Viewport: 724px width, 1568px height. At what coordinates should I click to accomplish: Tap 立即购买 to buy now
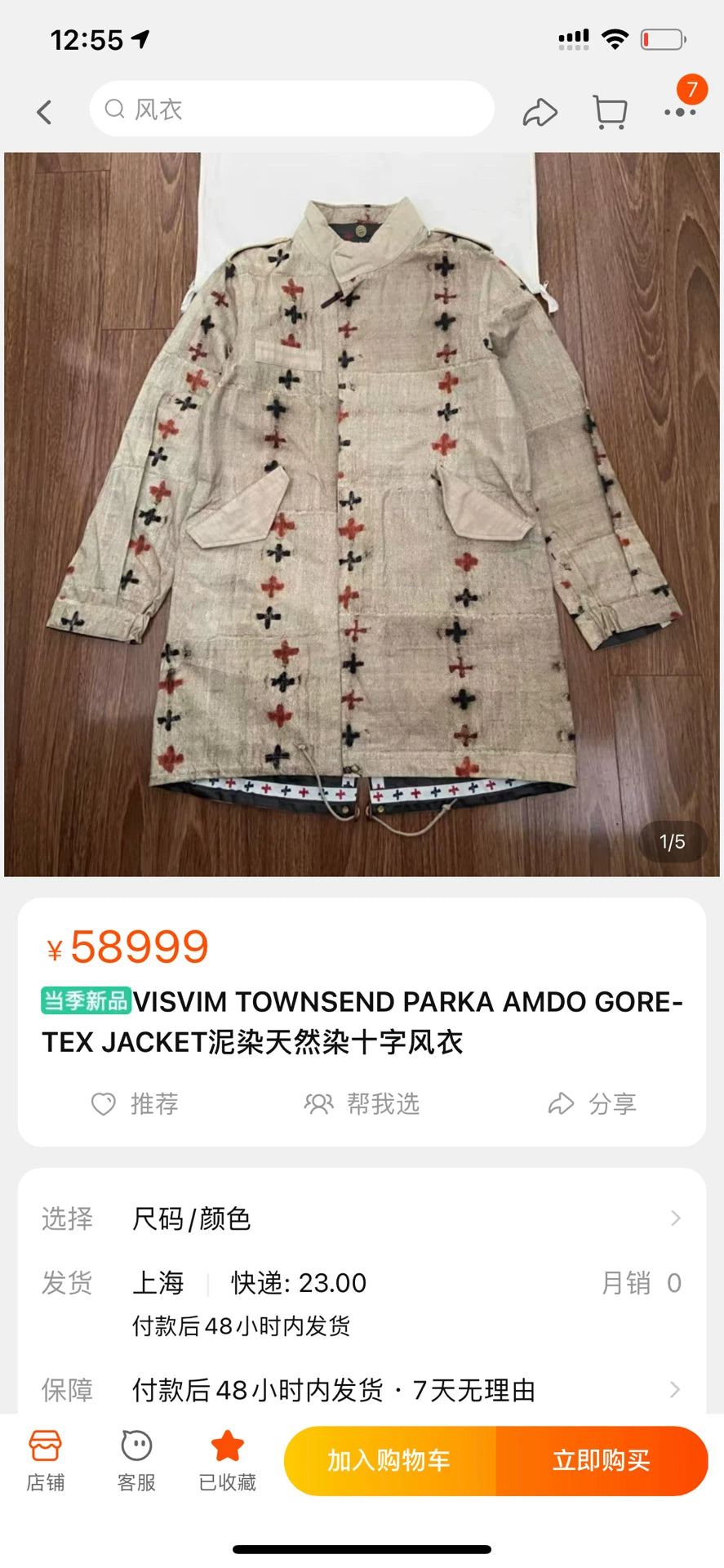pyautogui.click(x=603, y=1461)
